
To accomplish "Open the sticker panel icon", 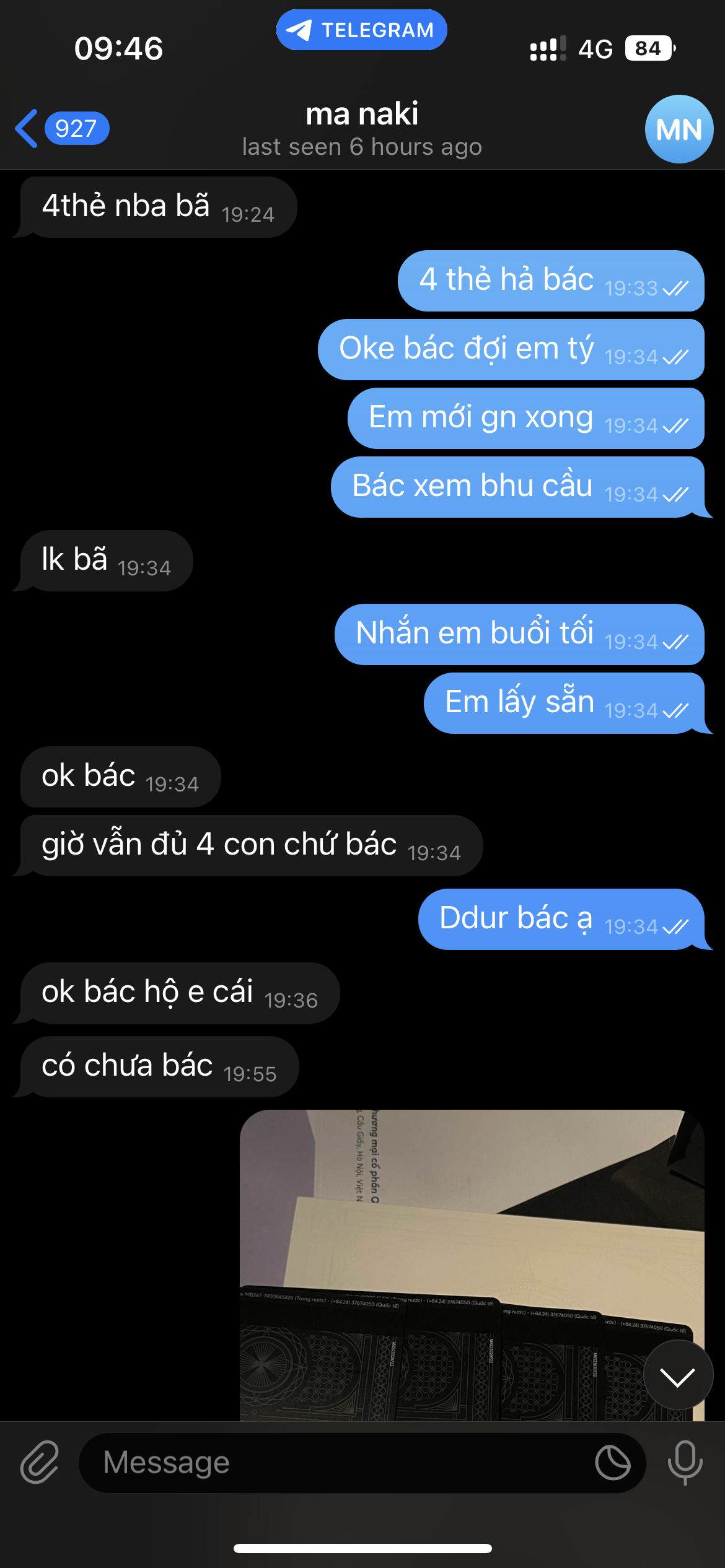I will coord(612,1463).
